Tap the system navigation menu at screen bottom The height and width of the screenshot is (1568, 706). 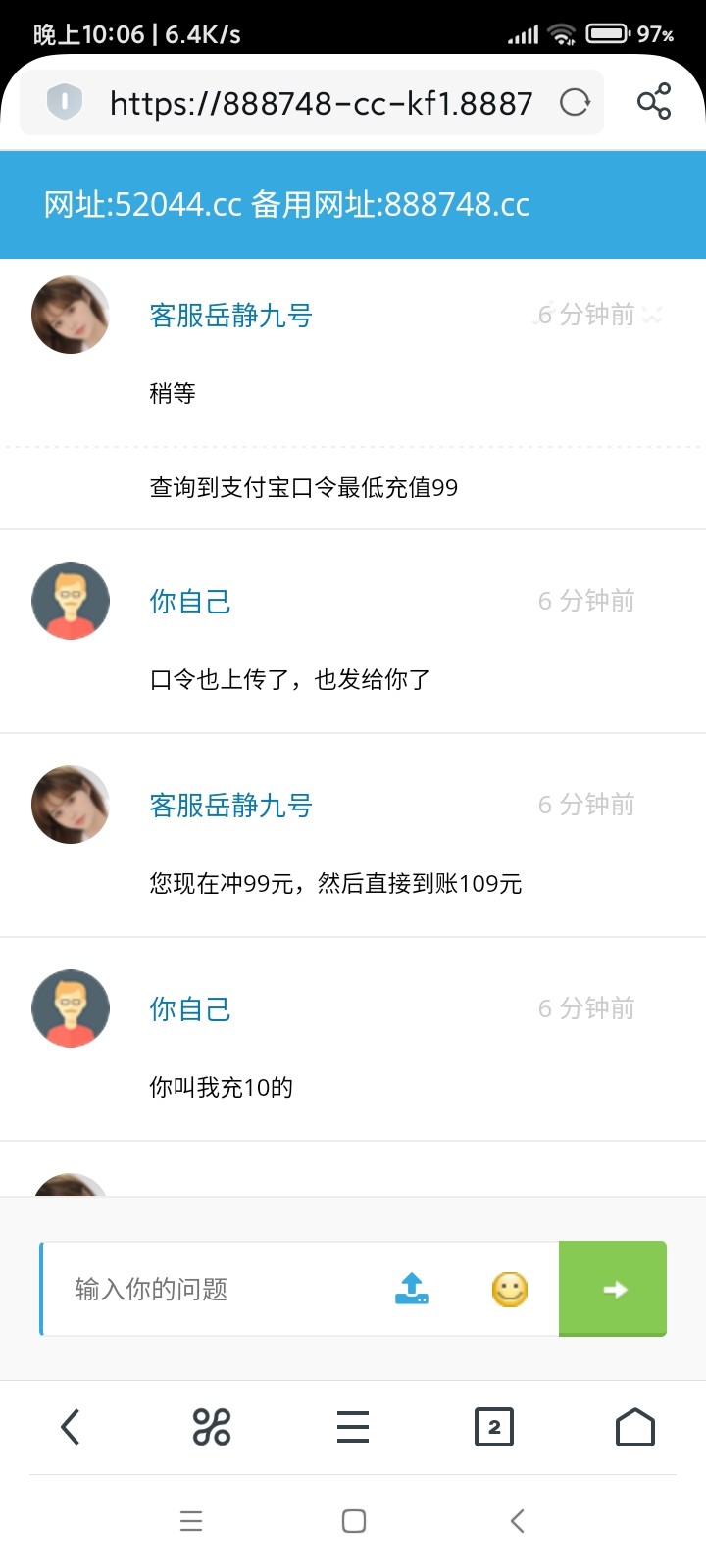pyautogui.click(x=191, y=1521)
